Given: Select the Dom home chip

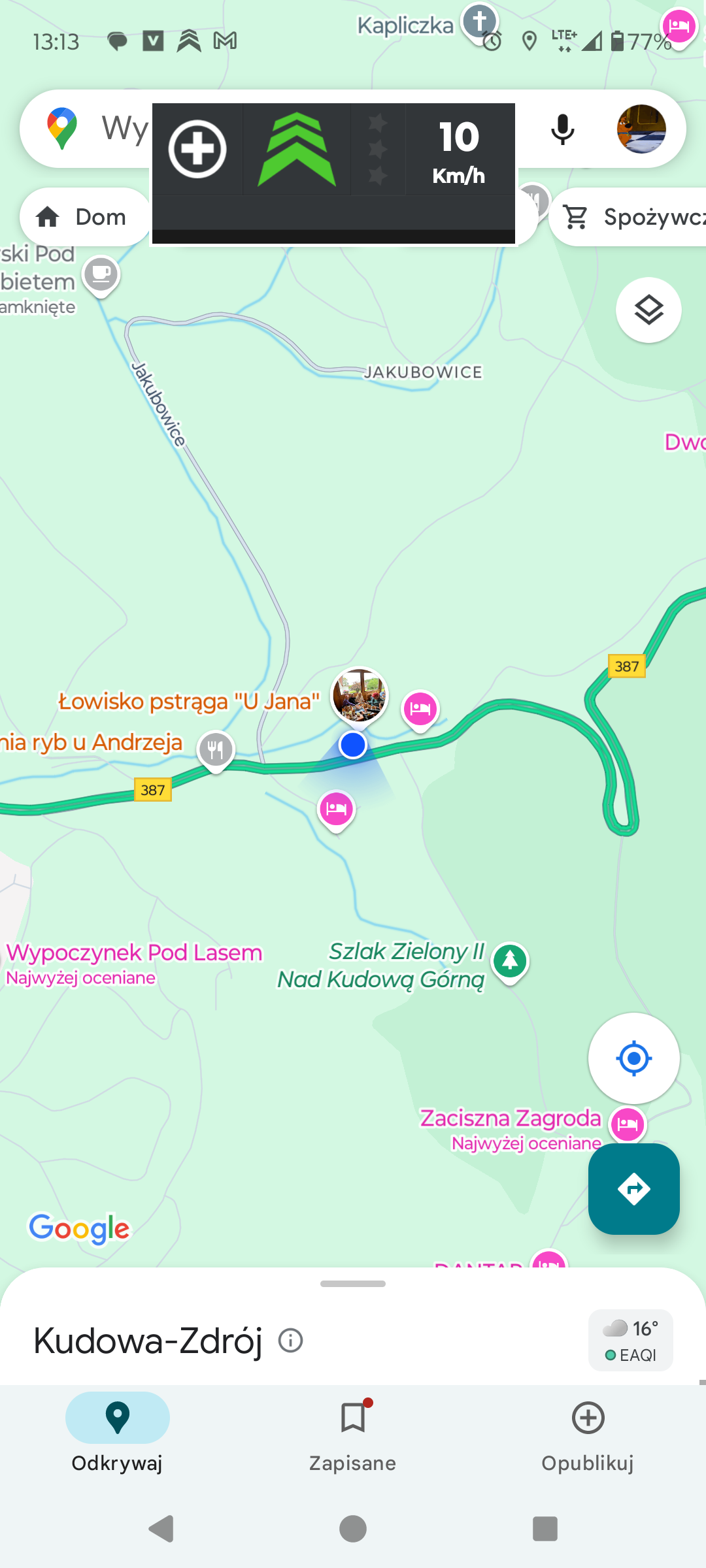Looking at the screenshot, I should click(86, 217).
